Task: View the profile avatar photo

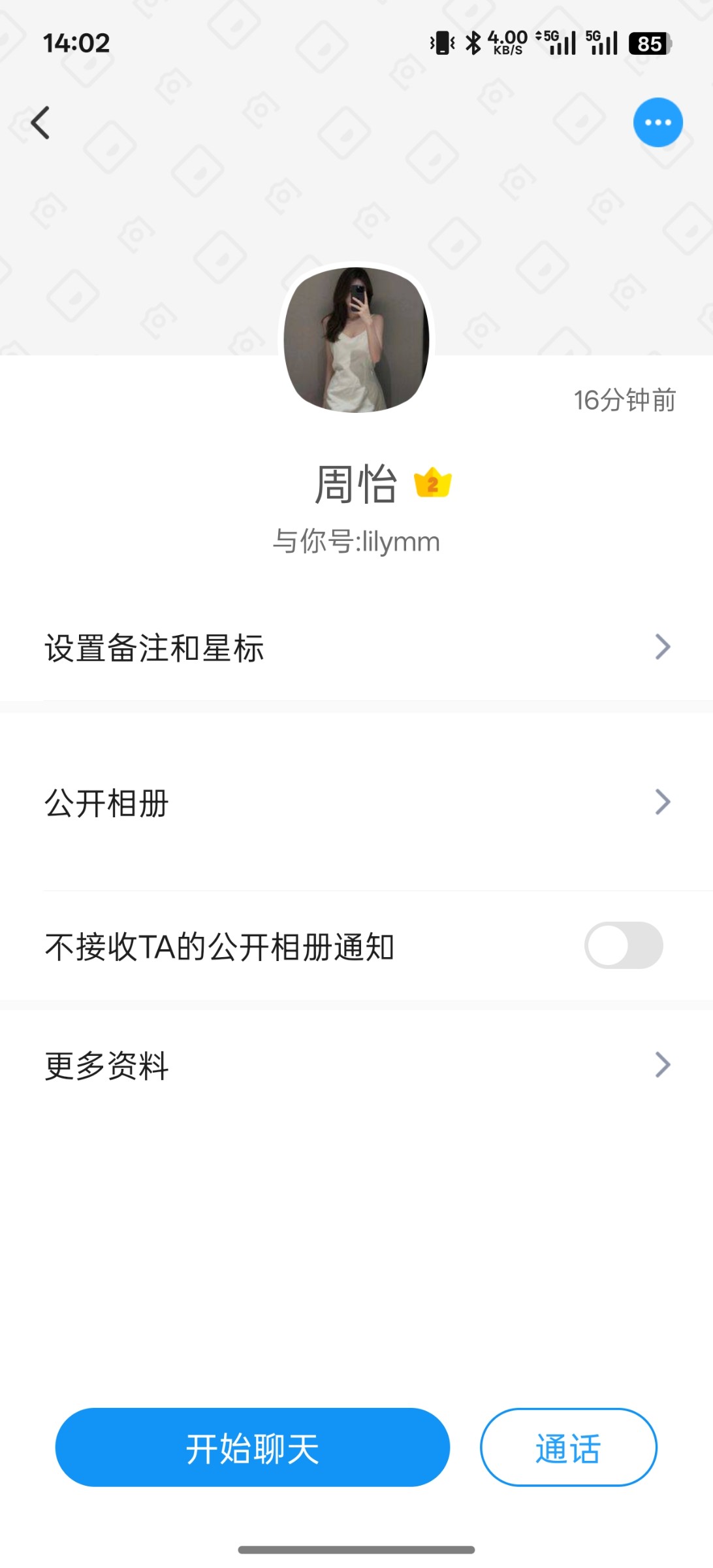Action: click(356, 340)
